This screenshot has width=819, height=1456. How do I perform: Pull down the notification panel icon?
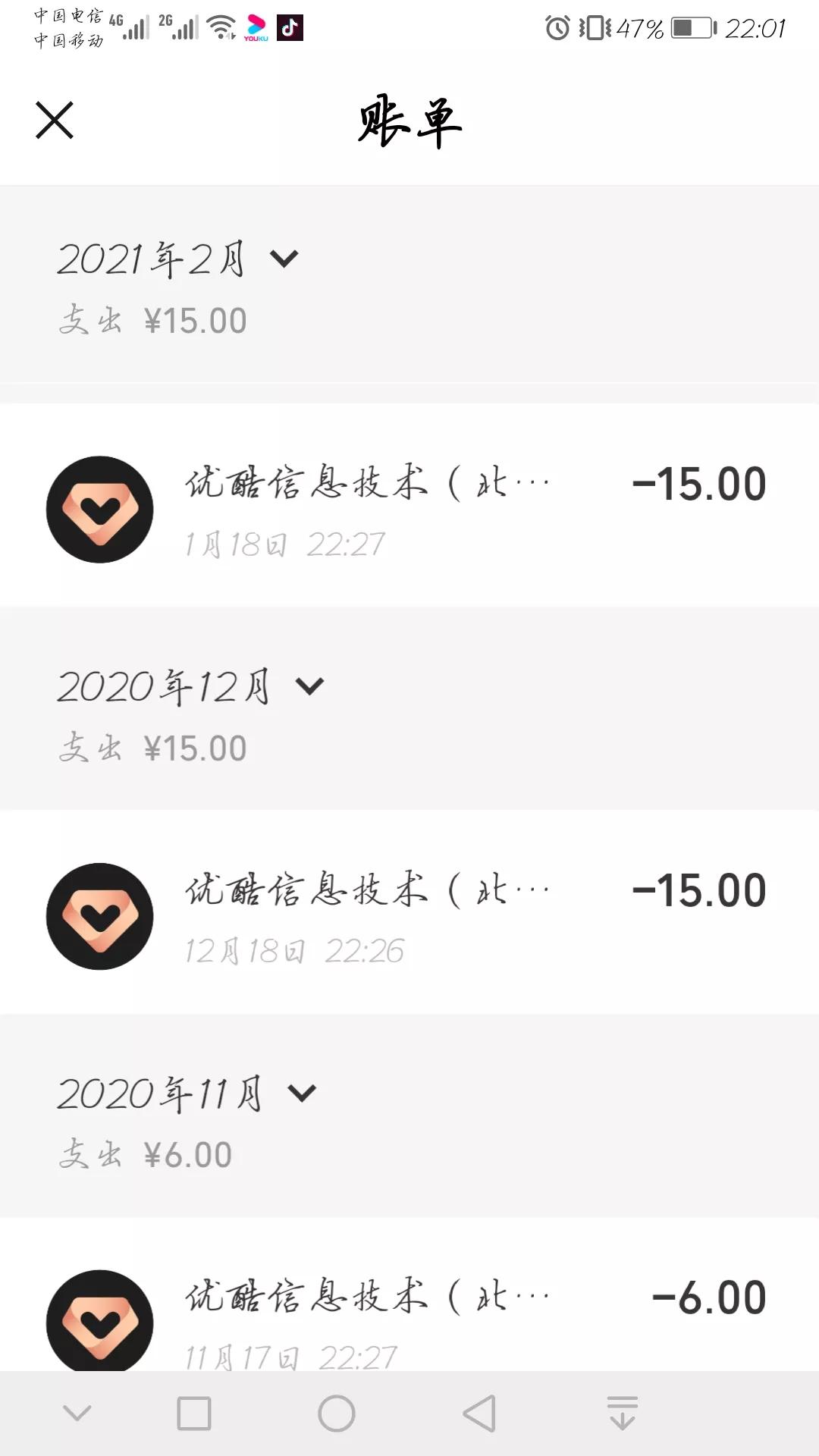click(623, 1414)
